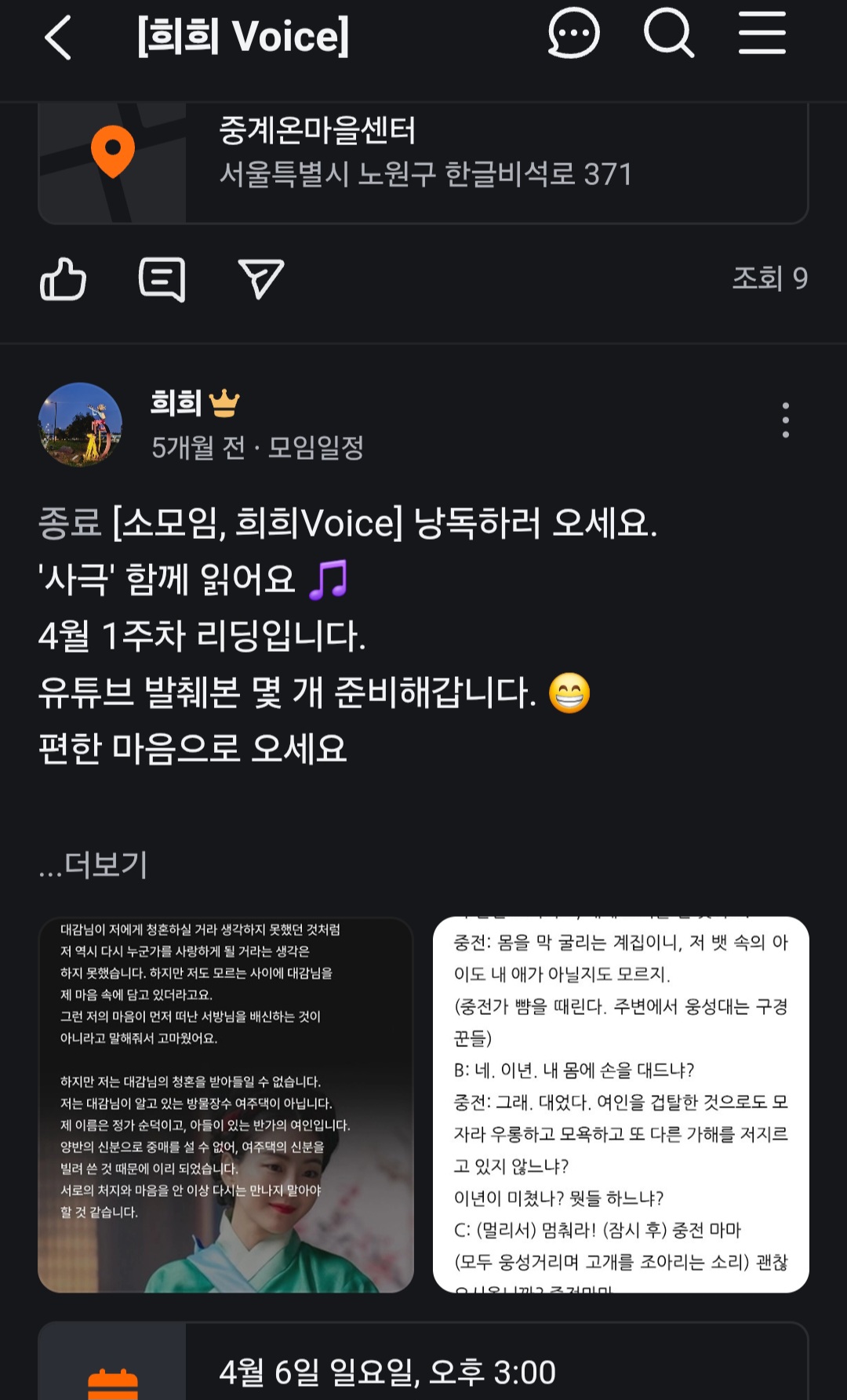
Task: Open the group chat bubble icon
Action: [573, 34]
